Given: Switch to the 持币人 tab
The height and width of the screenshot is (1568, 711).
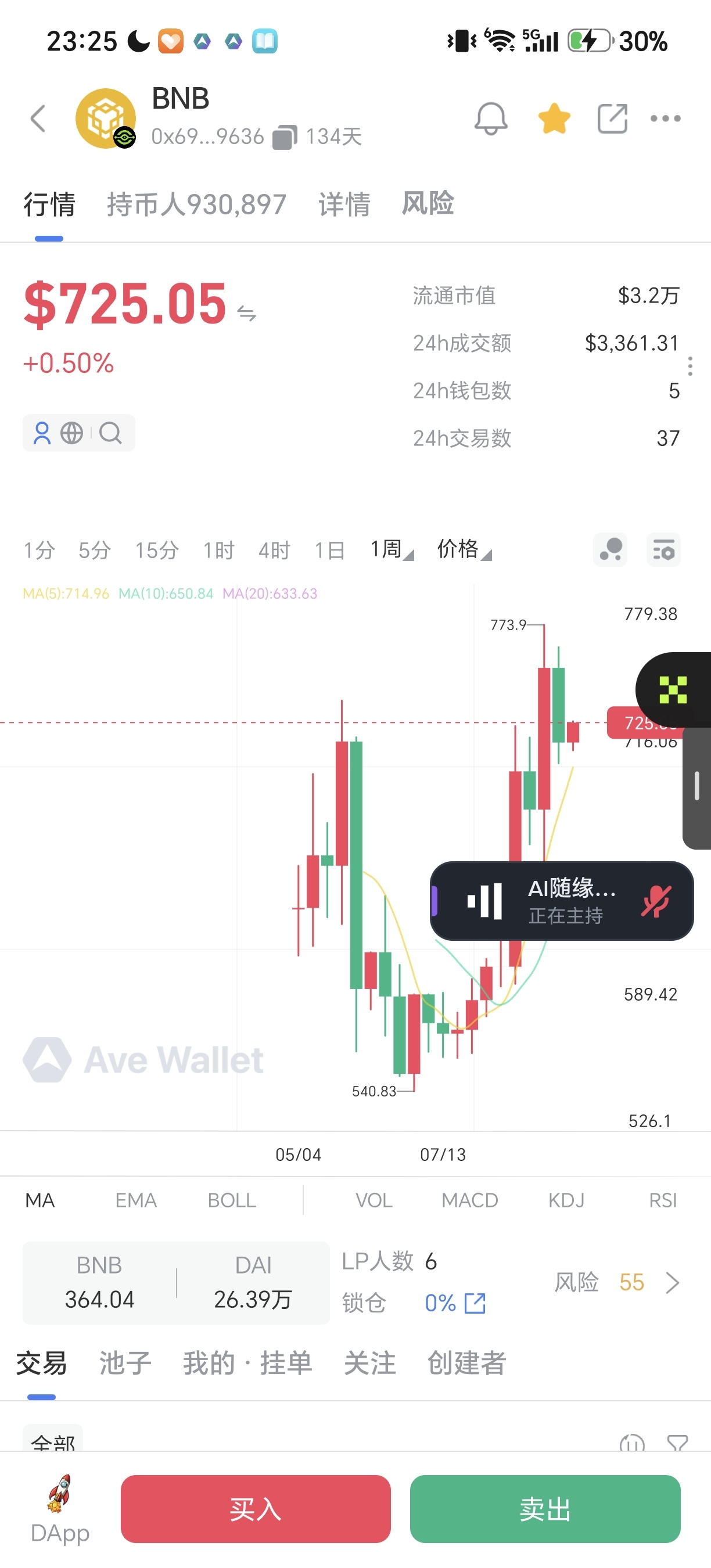Looking at the screenshot, I should [196, 204].
